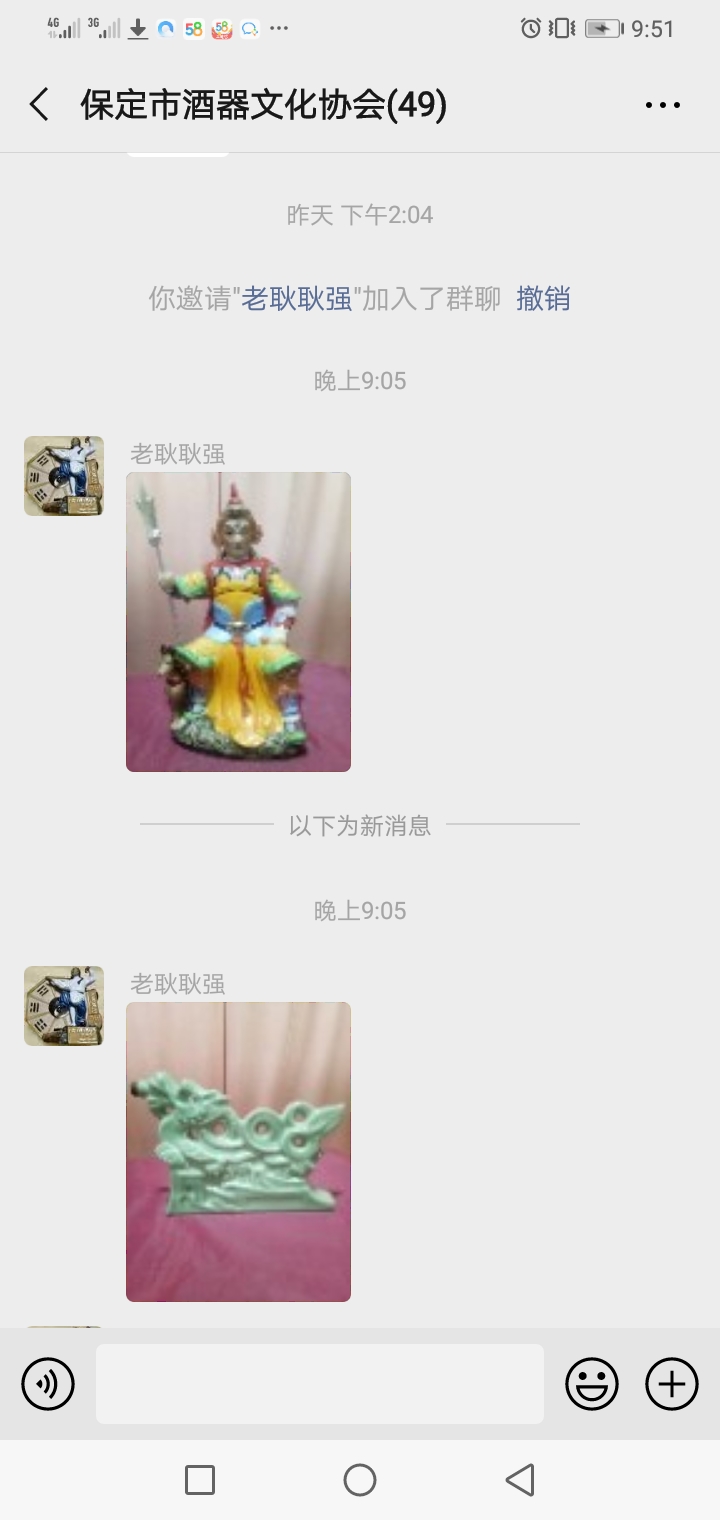Open the emoji picker
Image resolution: width=720 pixels, height=1520 pixels.
click(x=592, y=1384)
